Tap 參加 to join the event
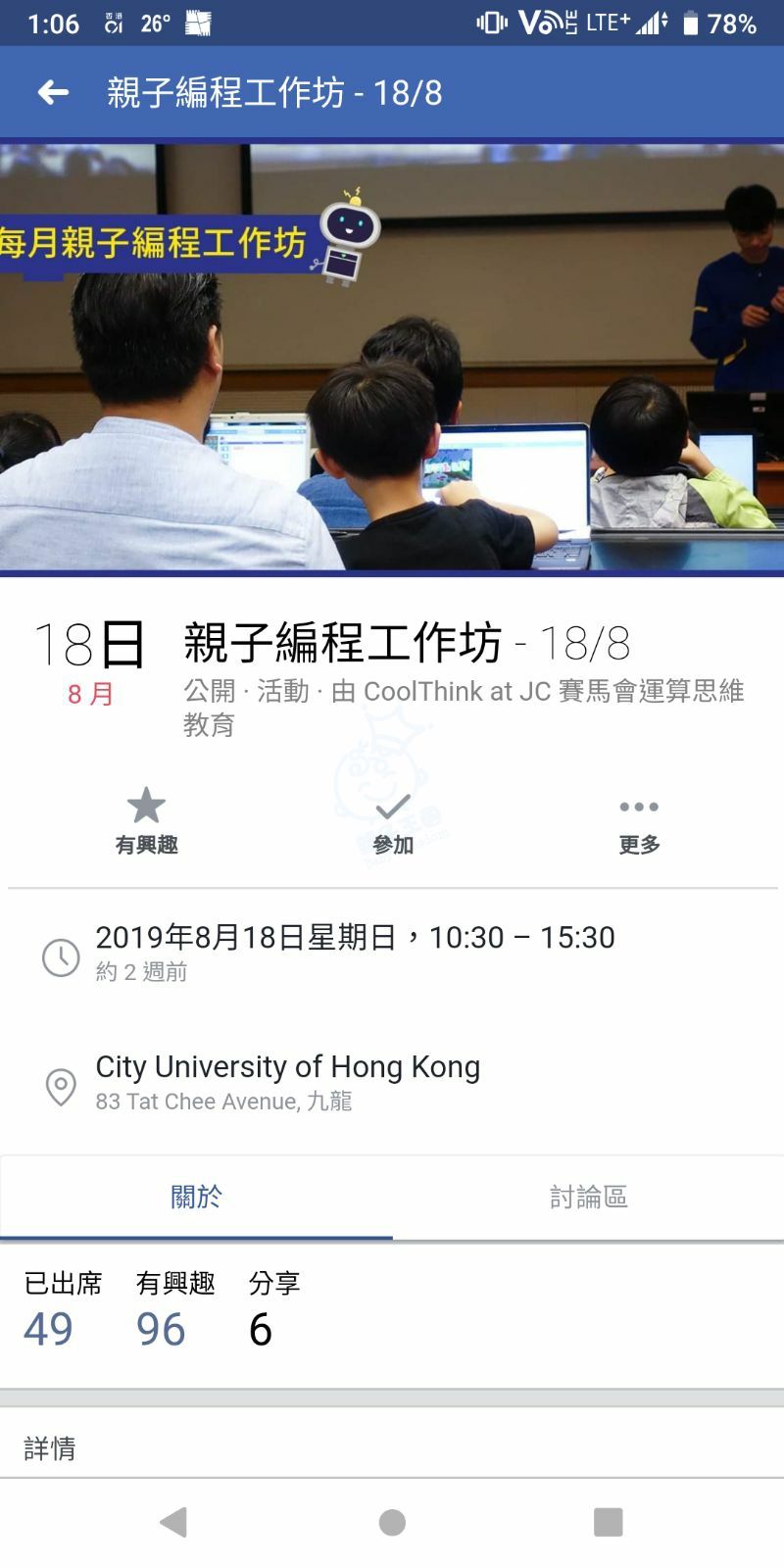 tap(392, 821)
